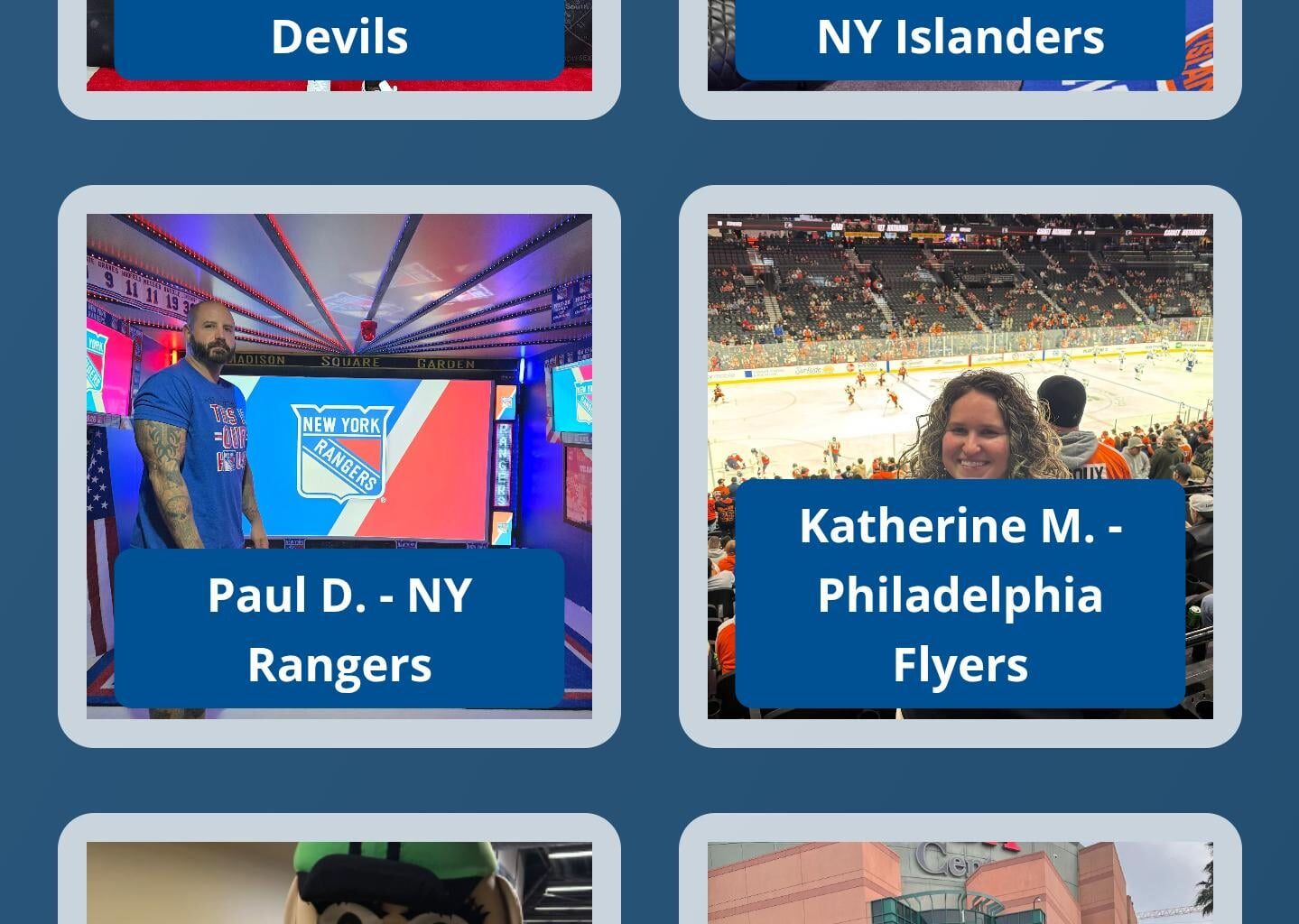The width and height of the screenshot is (1299, 924).
Task: Open the Paul D. - NY Rangers card
Action: click(x=339, y=466)
